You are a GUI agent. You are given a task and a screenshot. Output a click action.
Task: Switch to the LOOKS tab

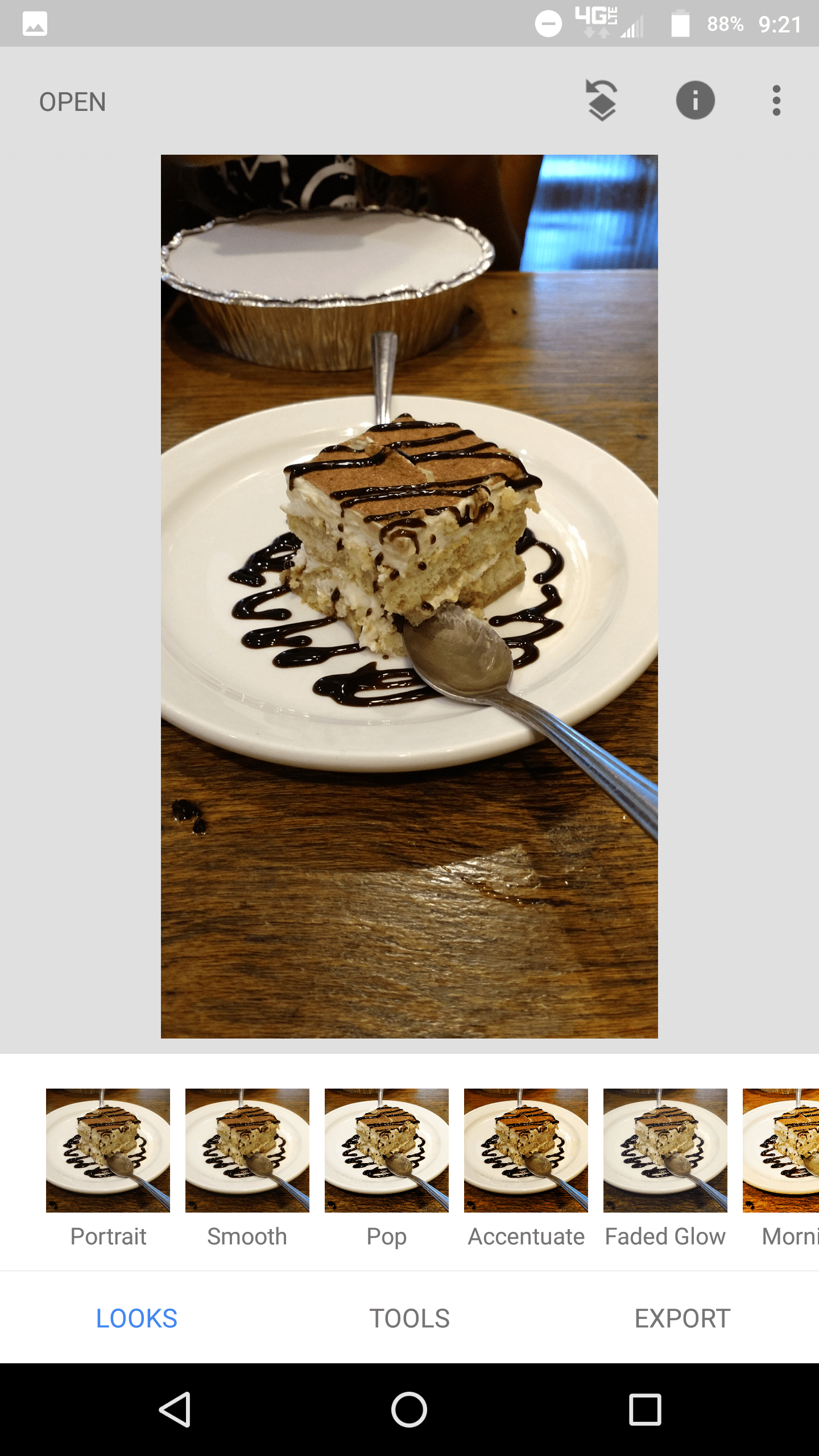tap(136, 1318)
